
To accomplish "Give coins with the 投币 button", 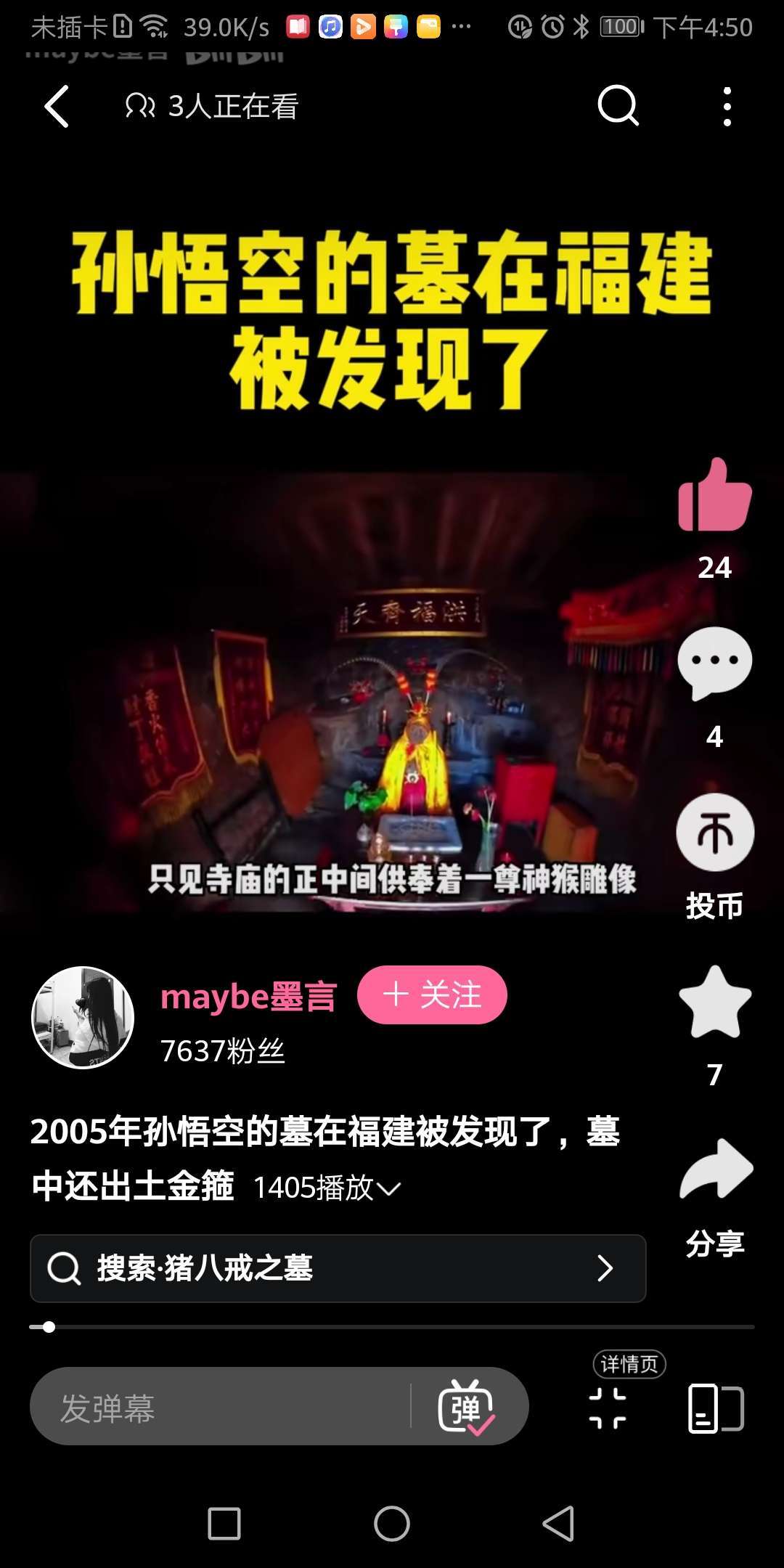I will pos(715,833).
